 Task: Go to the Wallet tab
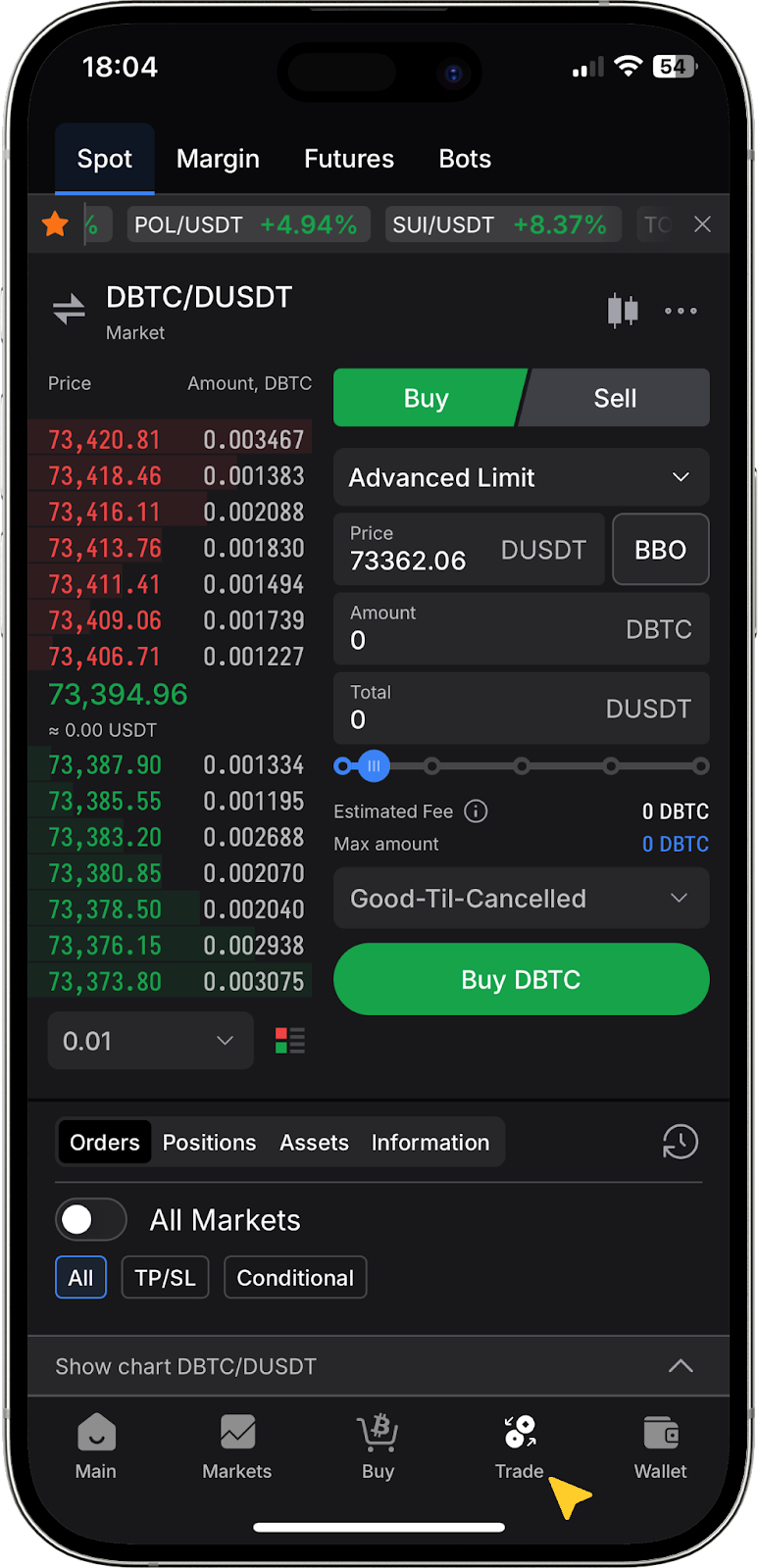coord(660,1446)
